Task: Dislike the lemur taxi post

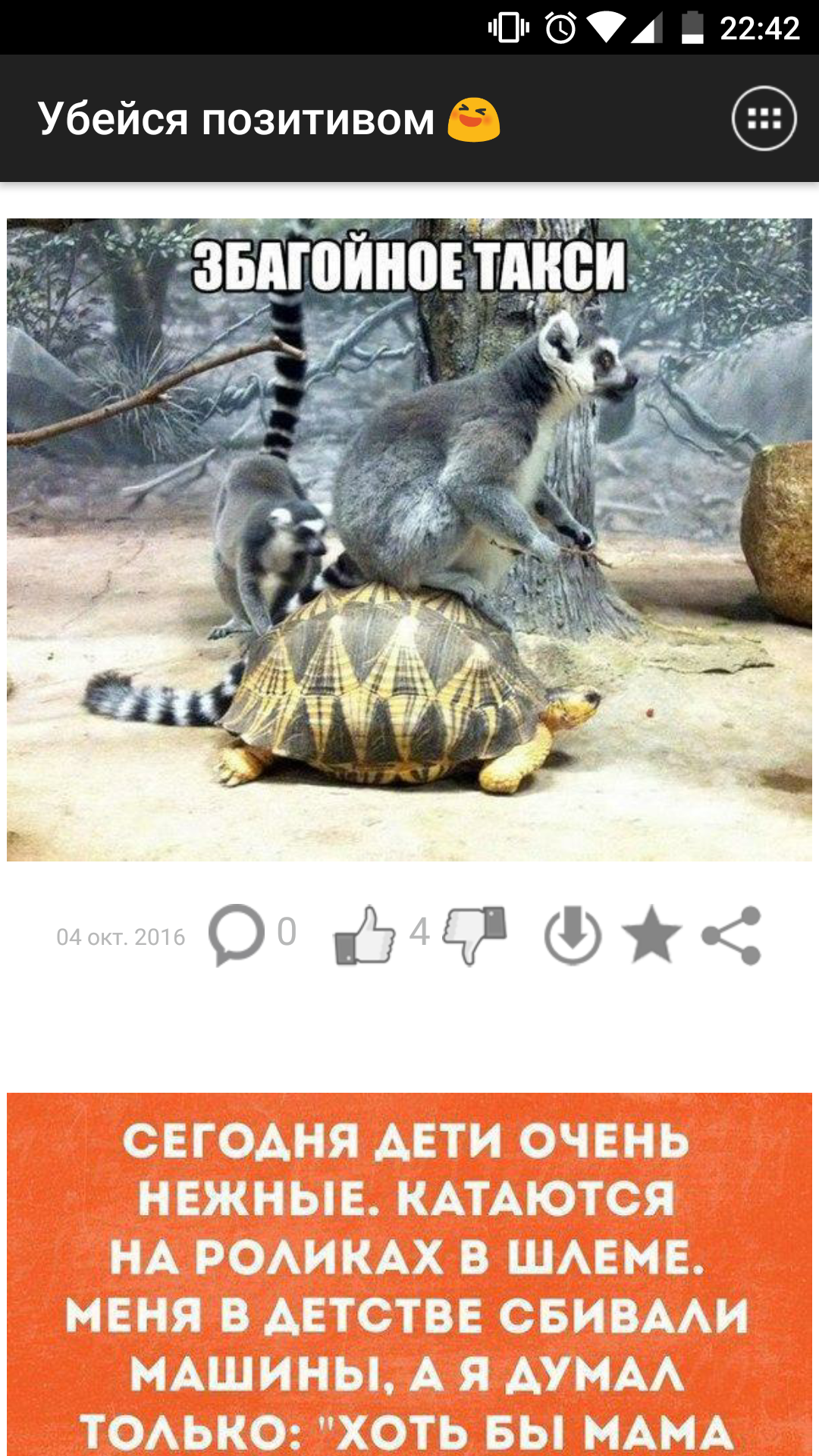Action: click(x=475, y=936)
